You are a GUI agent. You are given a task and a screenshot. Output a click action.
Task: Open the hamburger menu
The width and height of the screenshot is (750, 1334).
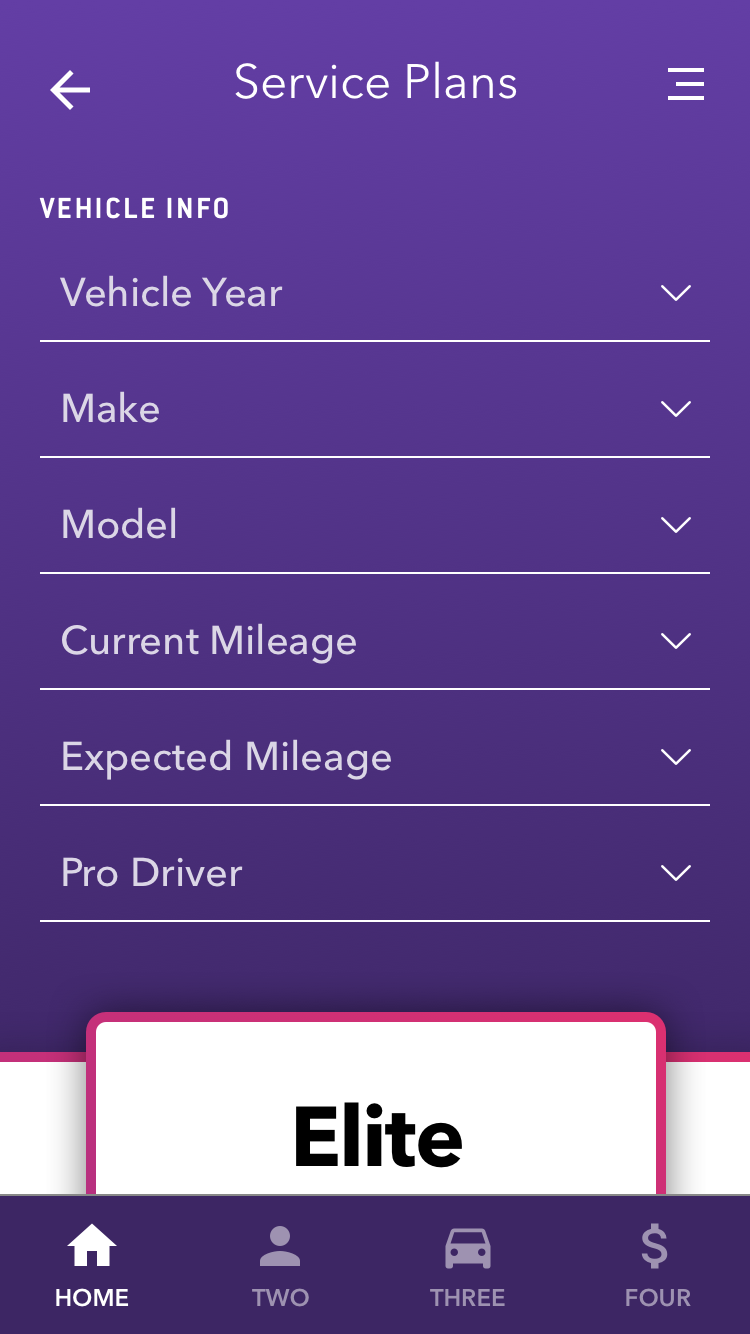(686, 84)
